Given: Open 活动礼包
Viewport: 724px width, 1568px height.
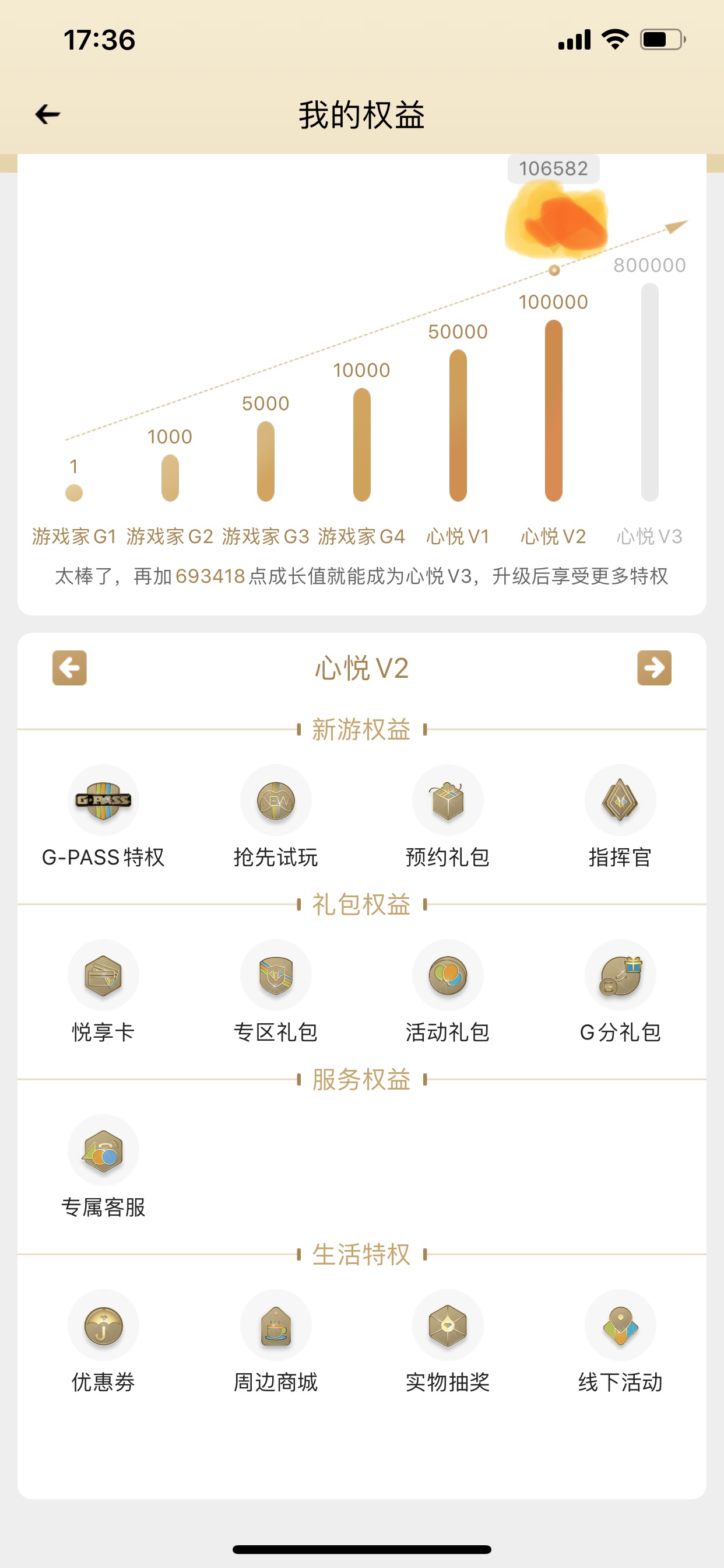Looking at the screenshot, I should pos(448,992).
